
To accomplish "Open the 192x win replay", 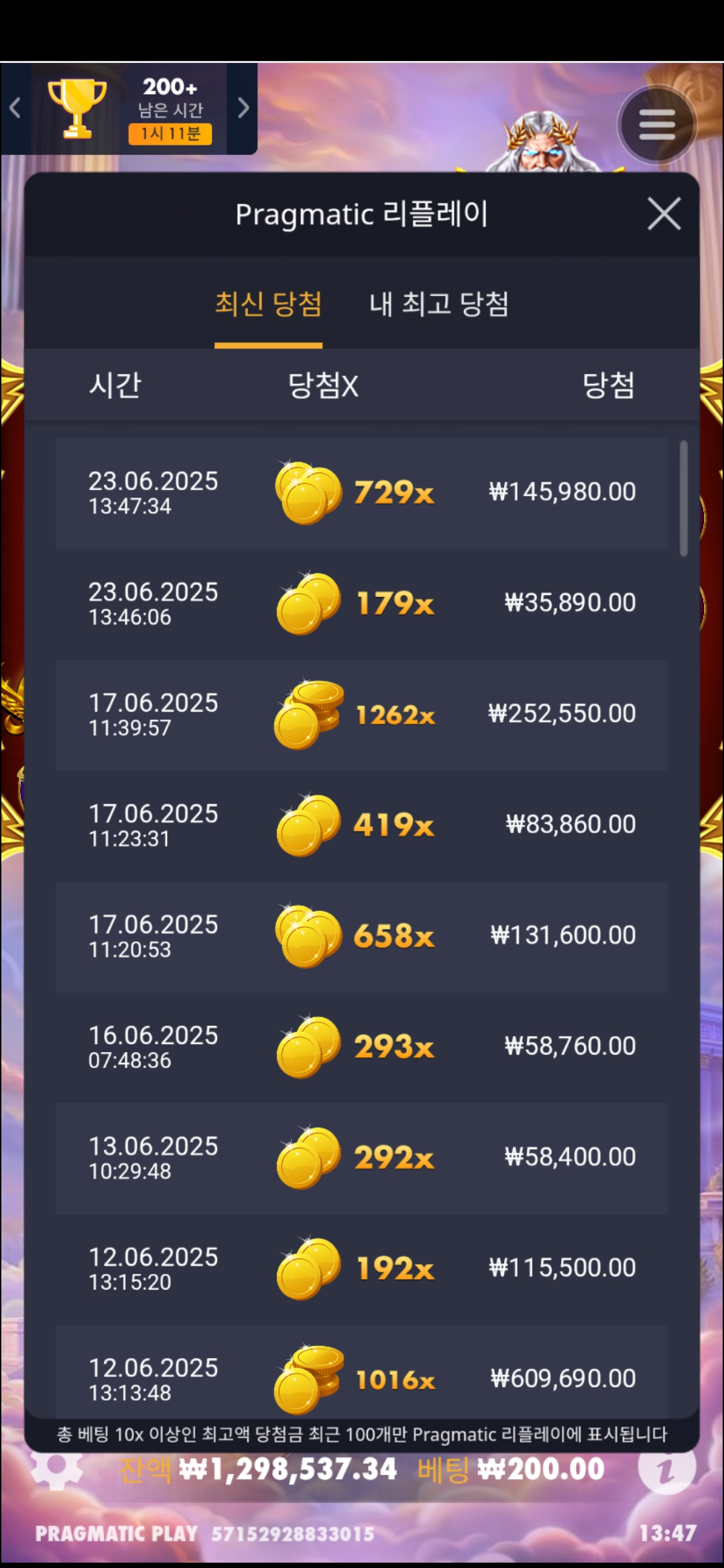I will pos(362,1268).
